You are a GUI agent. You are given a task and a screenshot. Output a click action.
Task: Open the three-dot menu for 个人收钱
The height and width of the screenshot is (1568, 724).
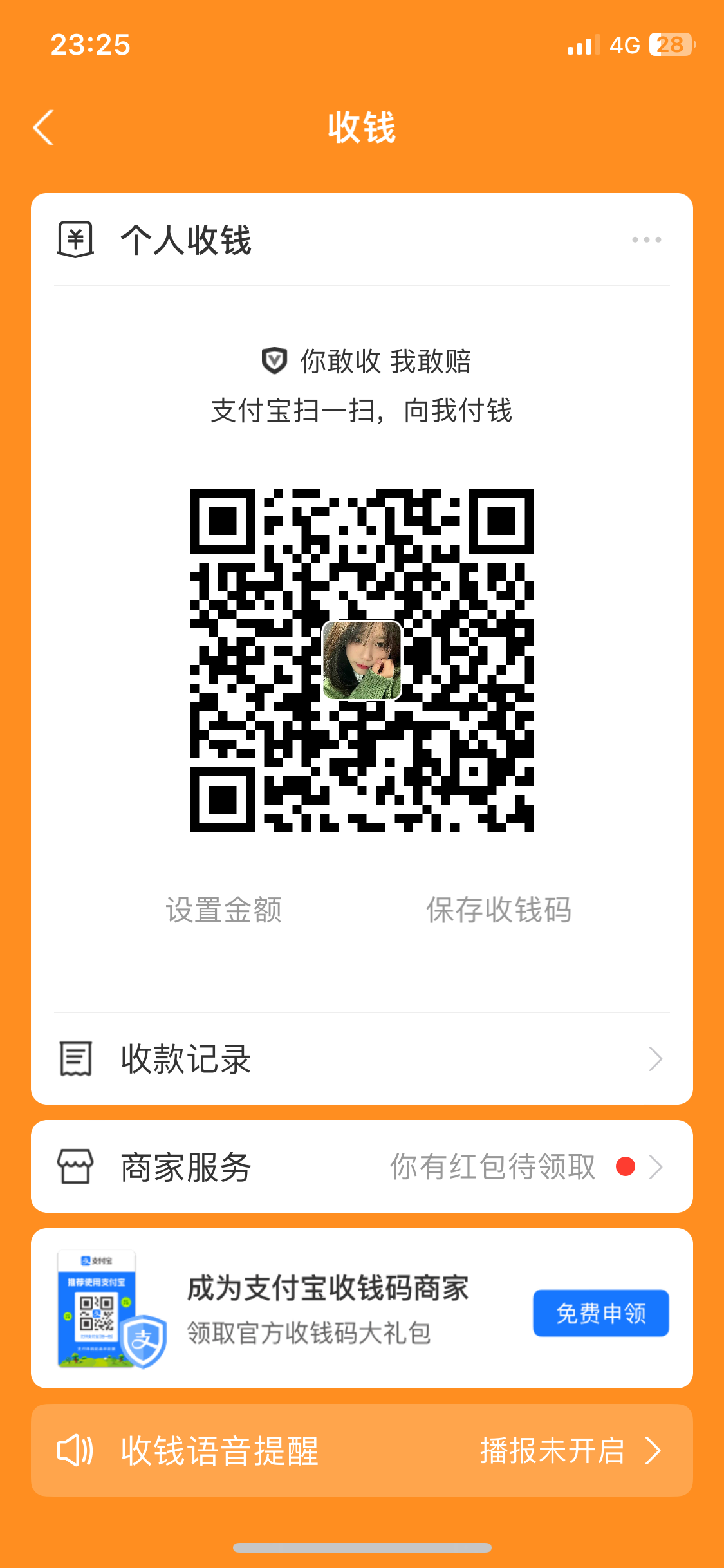(x=646, y=239)
